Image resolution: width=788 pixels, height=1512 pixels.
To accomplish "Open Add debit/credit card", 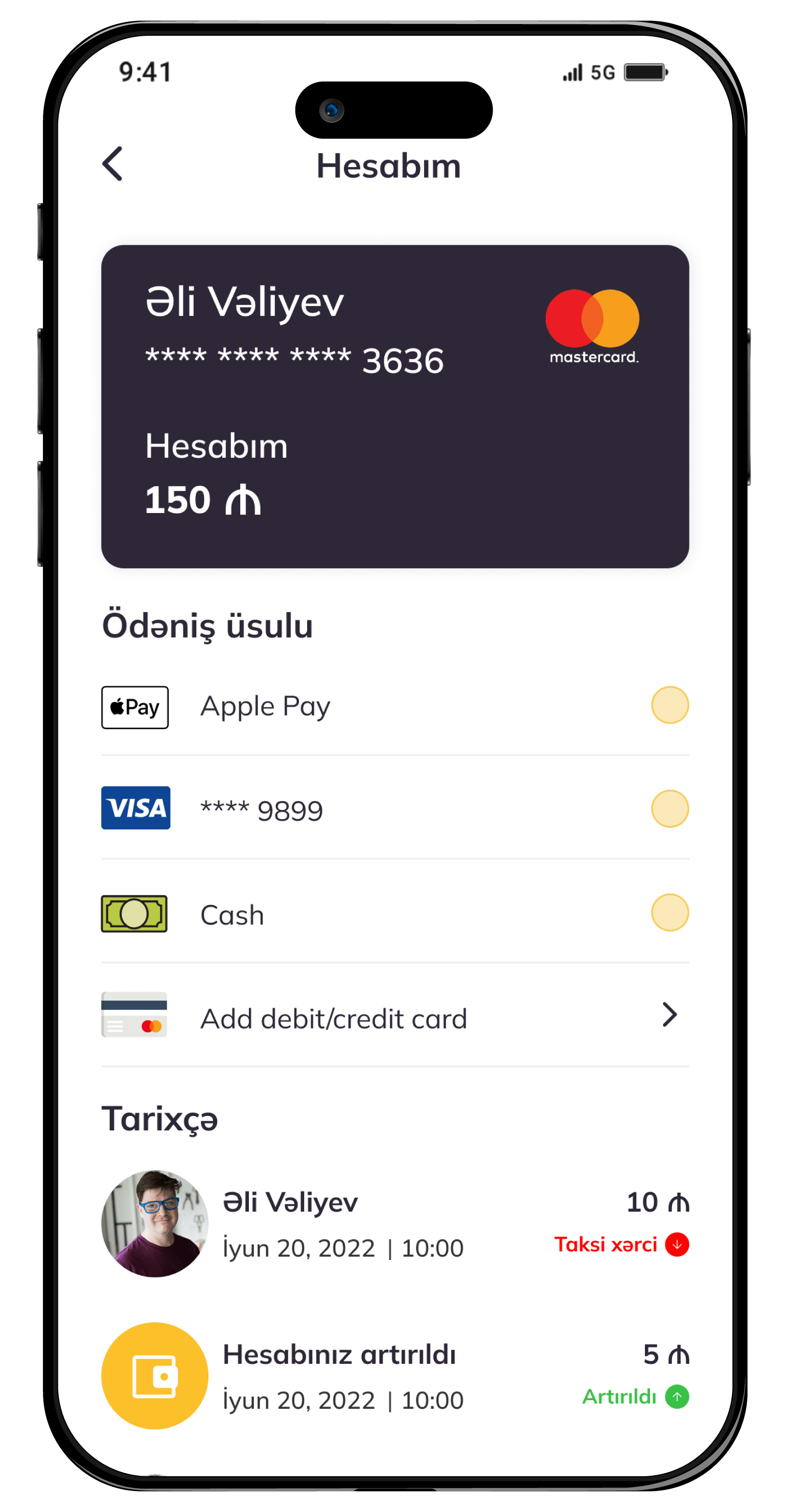I will click(395, 1017).
